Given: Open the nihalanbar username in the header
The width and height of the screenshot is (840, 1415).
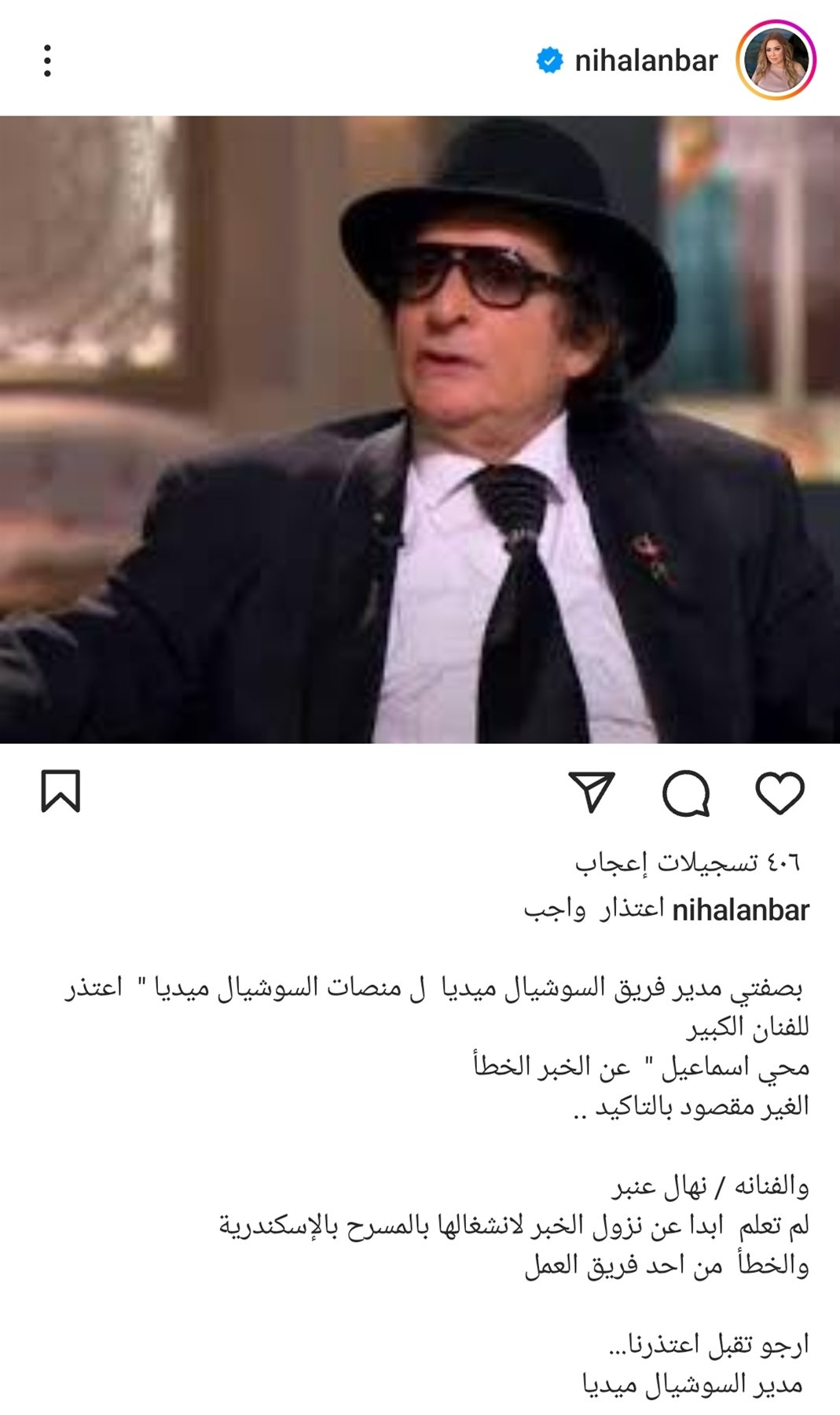Looking at the screenshot, I should point(645,61).
